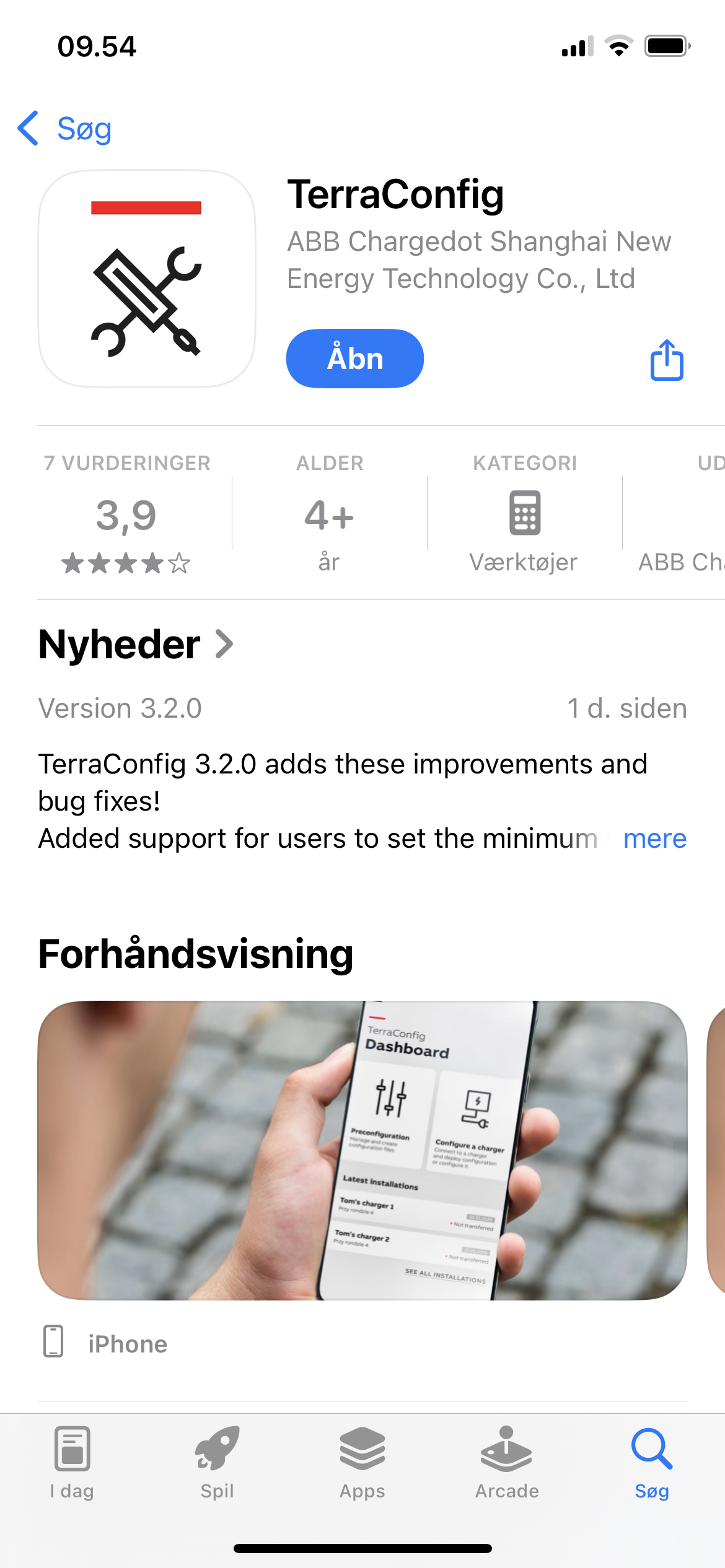The height and width of the screenshot is (1568, 725).
Task: Switch to the Spil tab
Action: pyautogui.click(x=217, y=1462)
